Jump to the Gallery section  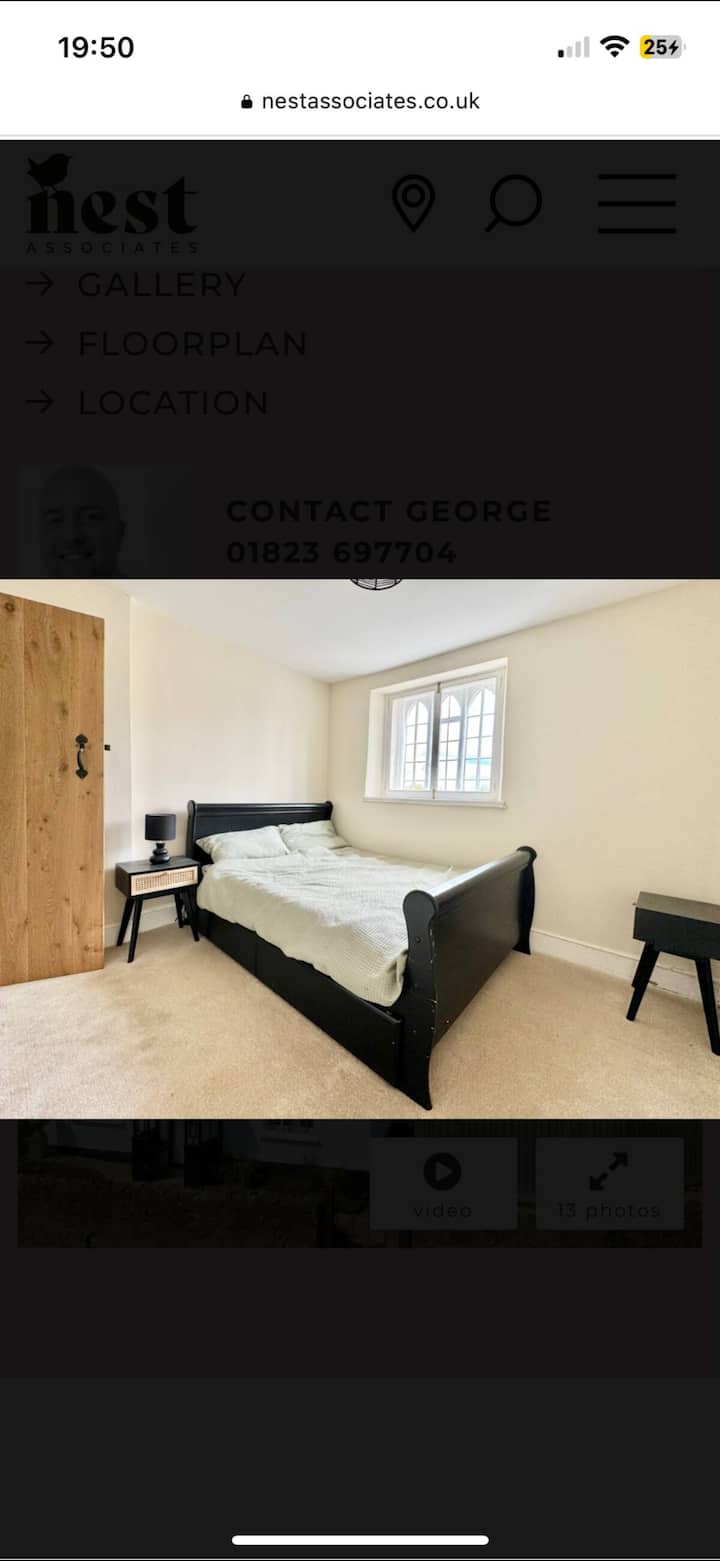click(160, 285)
